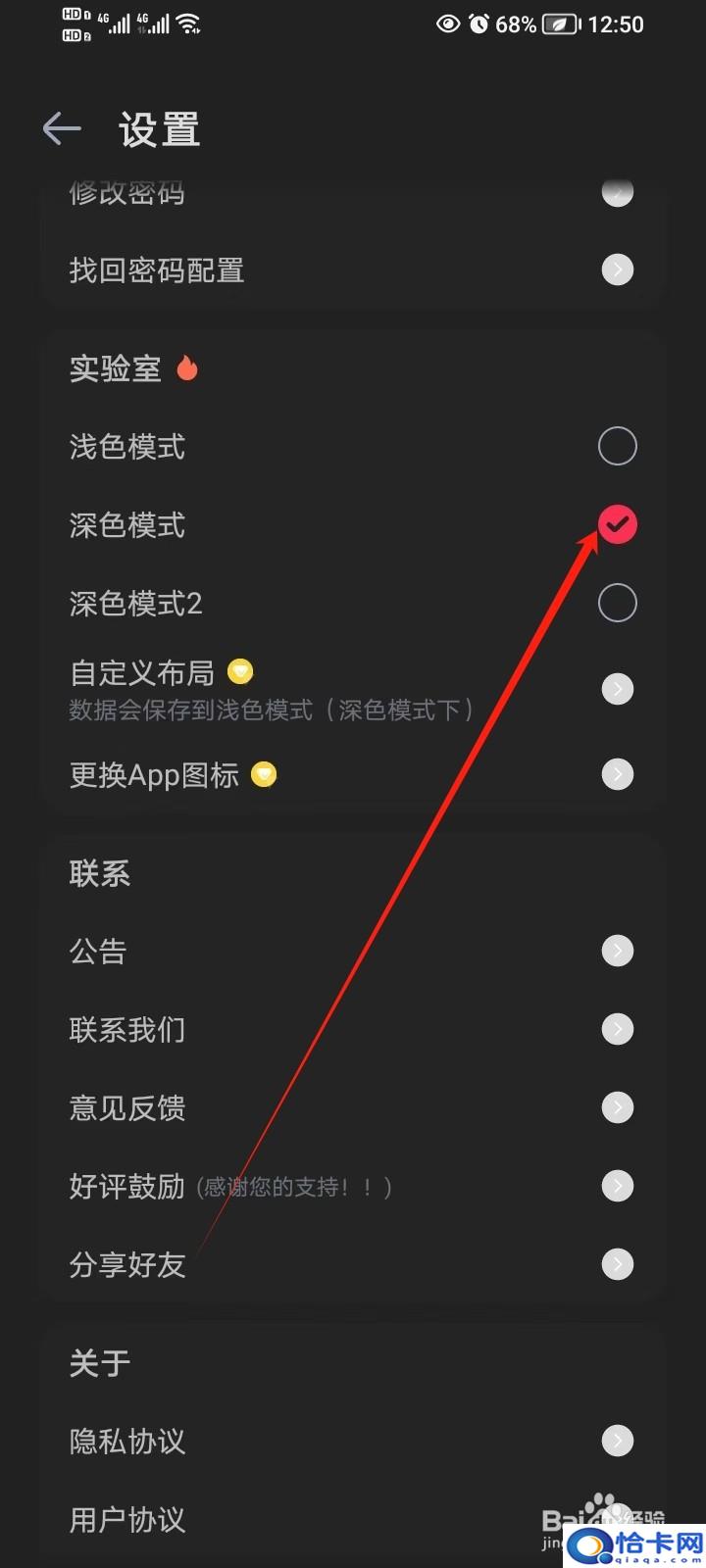This screenshot has height=1568, width=706.
Task: Go back from the 设置 page
Action: point(61,128)
